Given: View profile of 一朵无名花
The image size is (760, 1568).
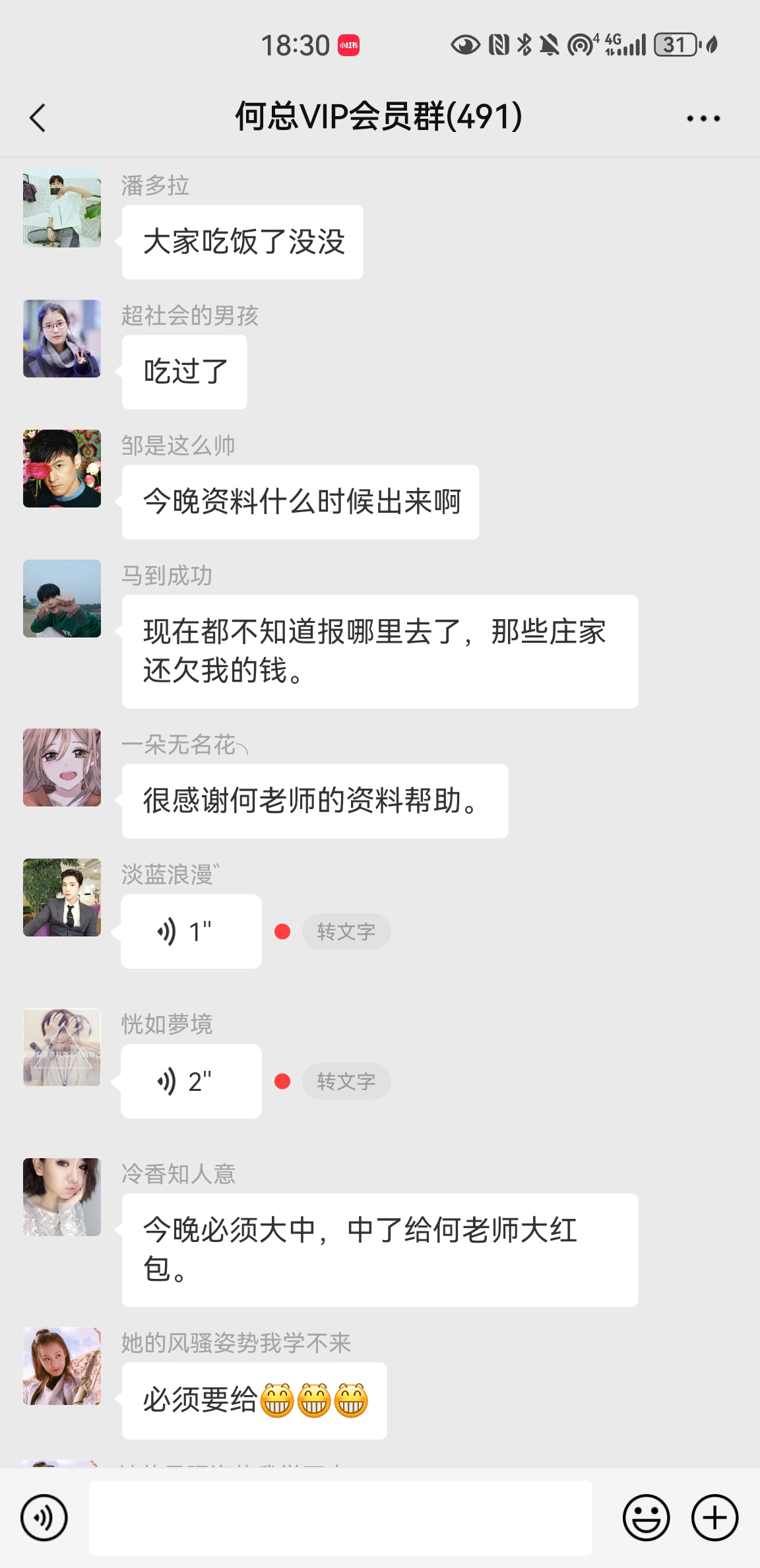Looking at the screenshot, I should [x=62, y=768].
